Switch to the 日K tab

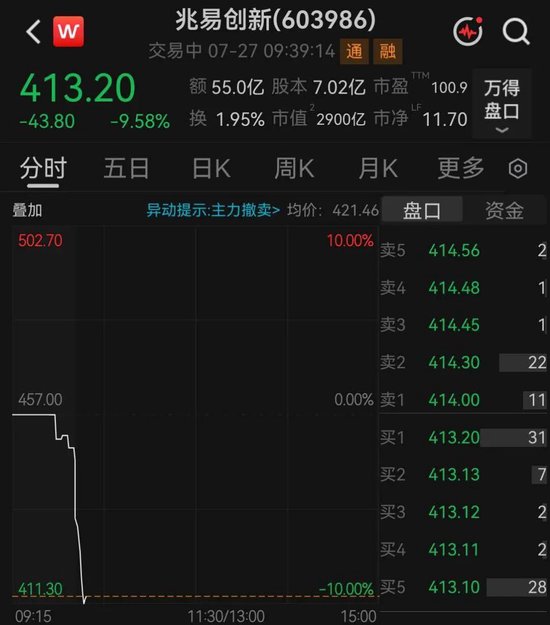211,168
